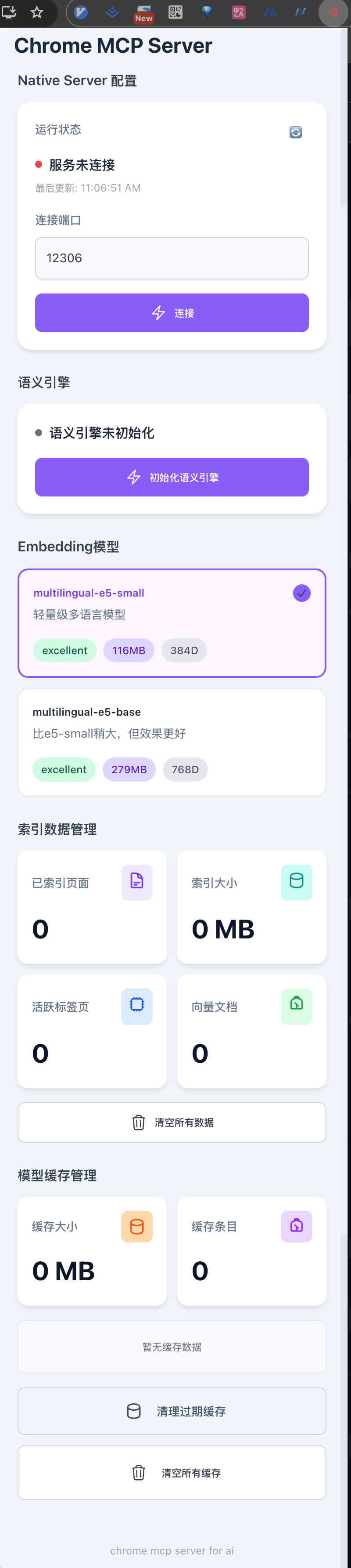Focus the 连接端口 field showing 12306
Screen dimensions: 351x1568
[x=172, y=258]
